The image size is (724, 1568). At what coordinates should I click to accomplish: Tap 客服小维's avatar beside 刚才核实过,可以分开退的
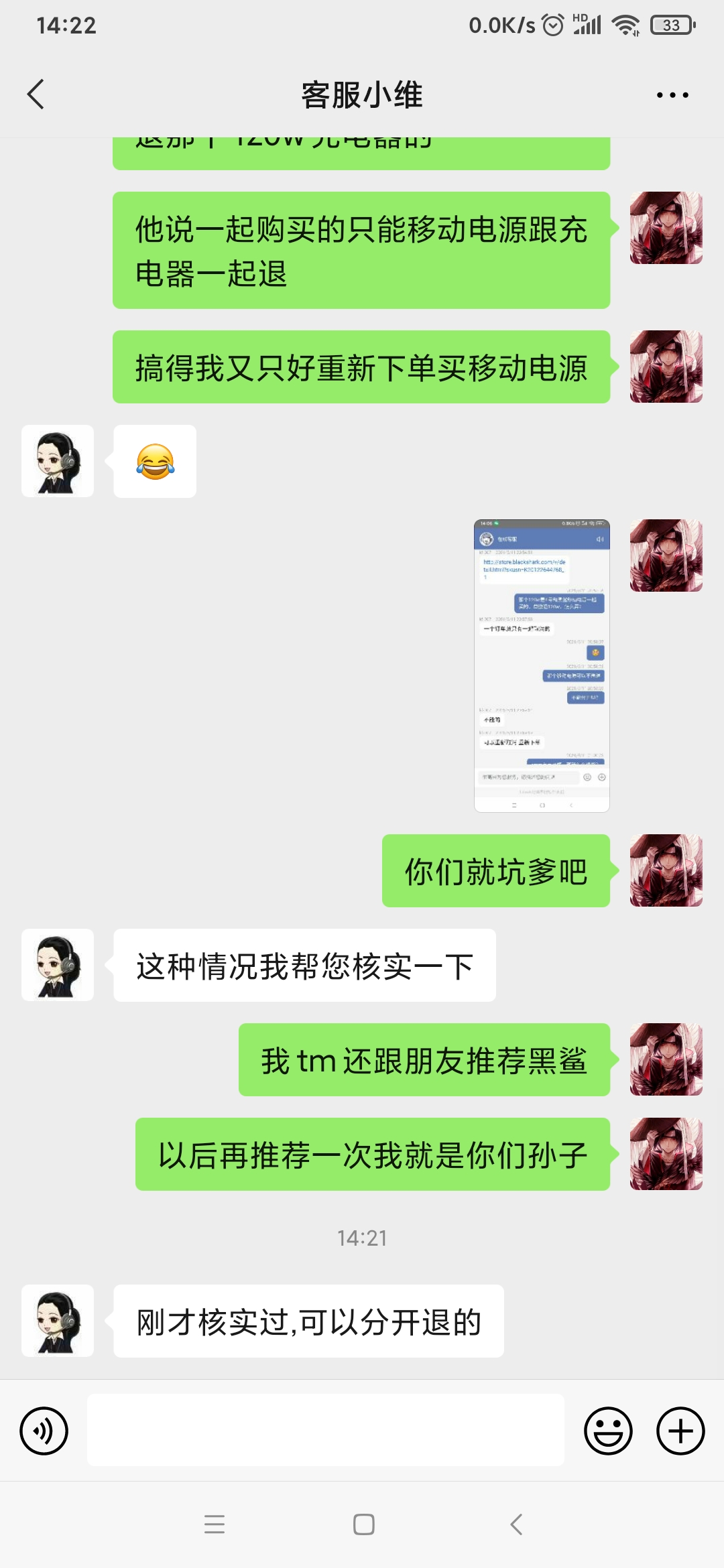[58, 1321]
